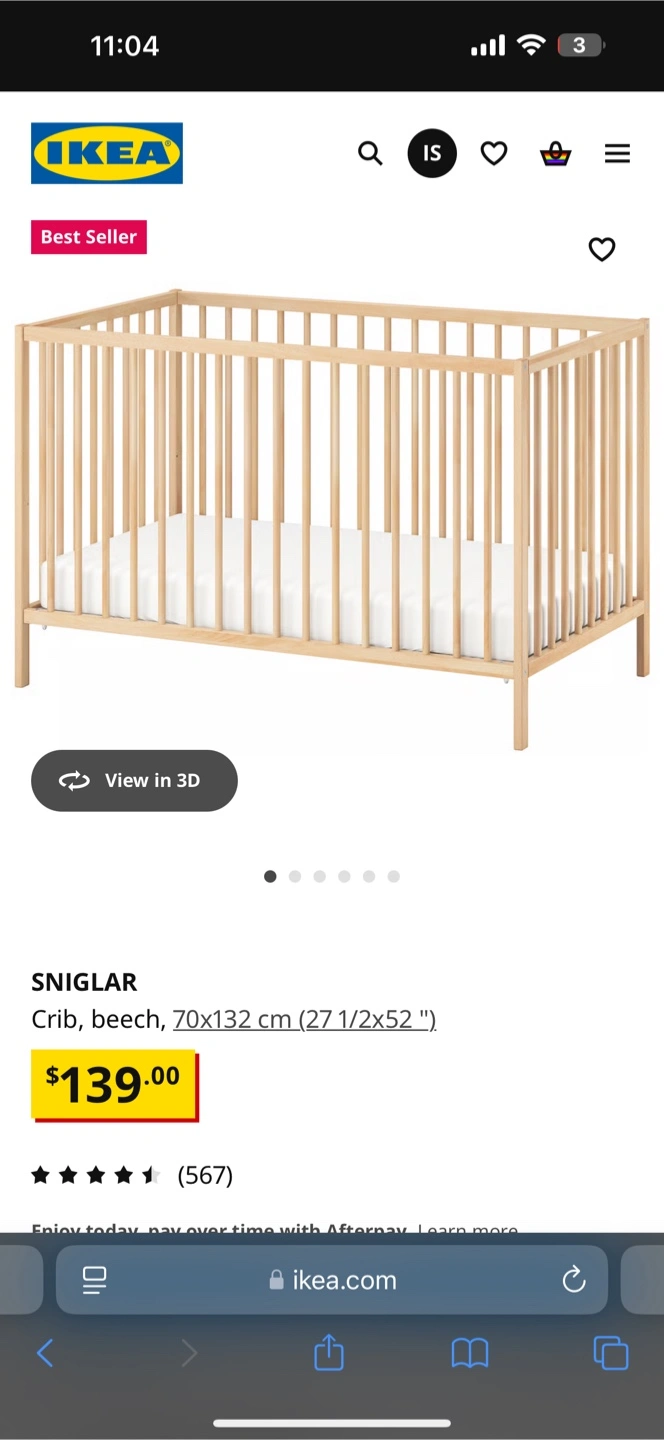Open the 70x132 cm size link

tap(304, 1019)
